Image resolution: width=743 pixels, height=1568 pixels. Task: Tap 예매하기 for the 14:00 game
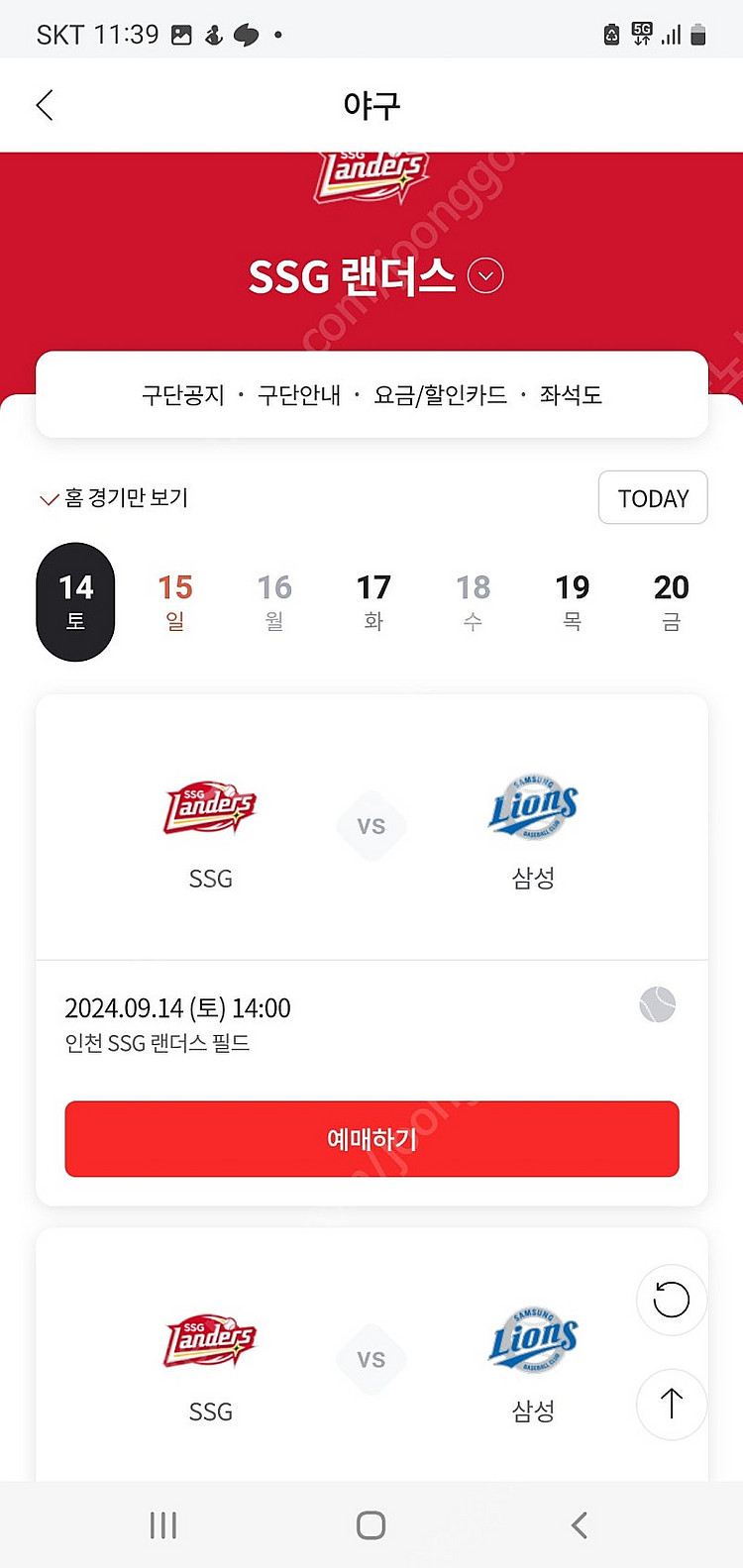tap(371, 1139)
